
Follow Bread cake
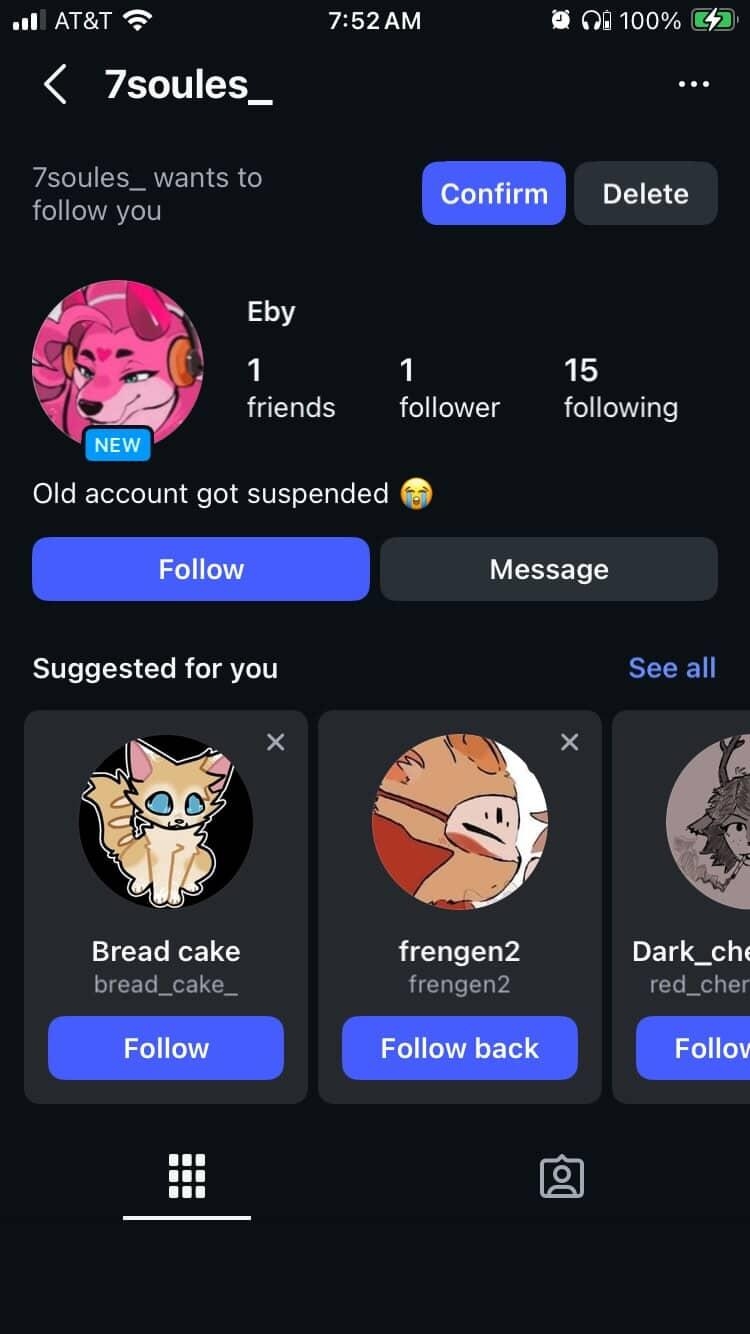(165, 1048)
